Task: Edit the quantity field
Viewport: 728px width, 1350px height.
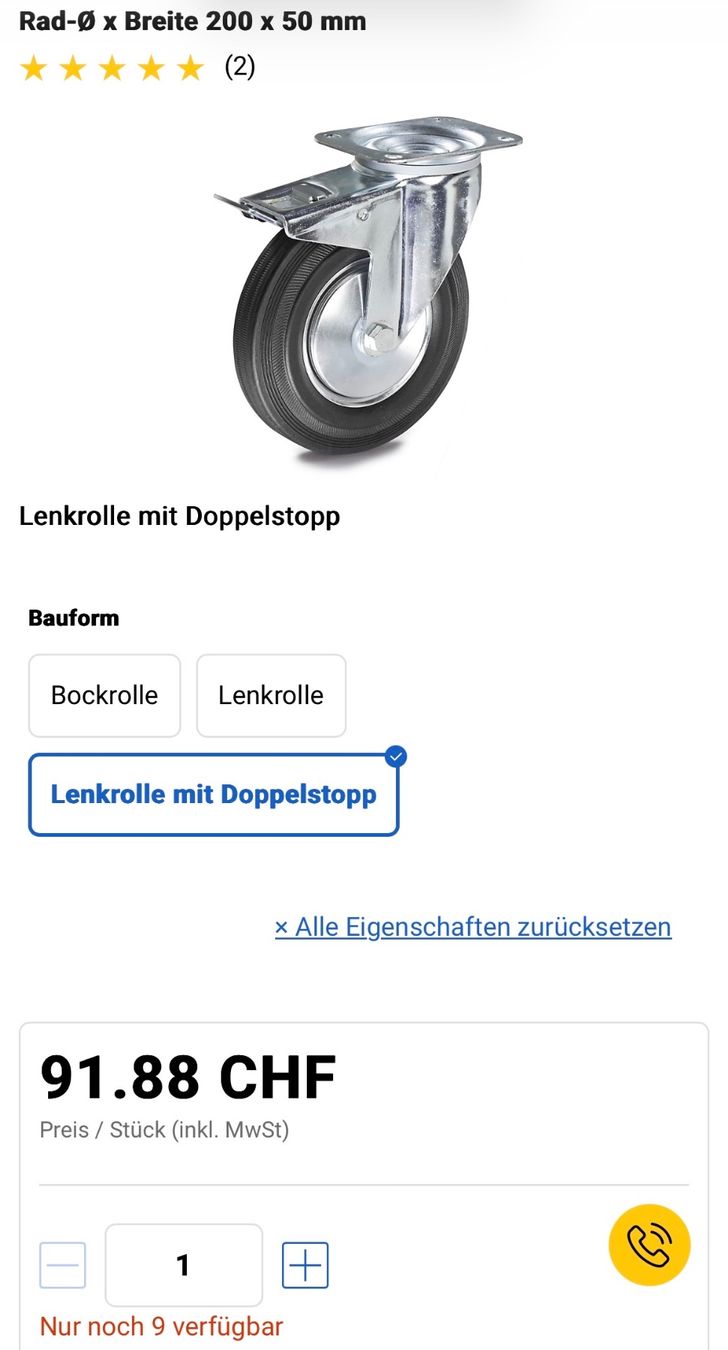Action: coord(183,1266)
